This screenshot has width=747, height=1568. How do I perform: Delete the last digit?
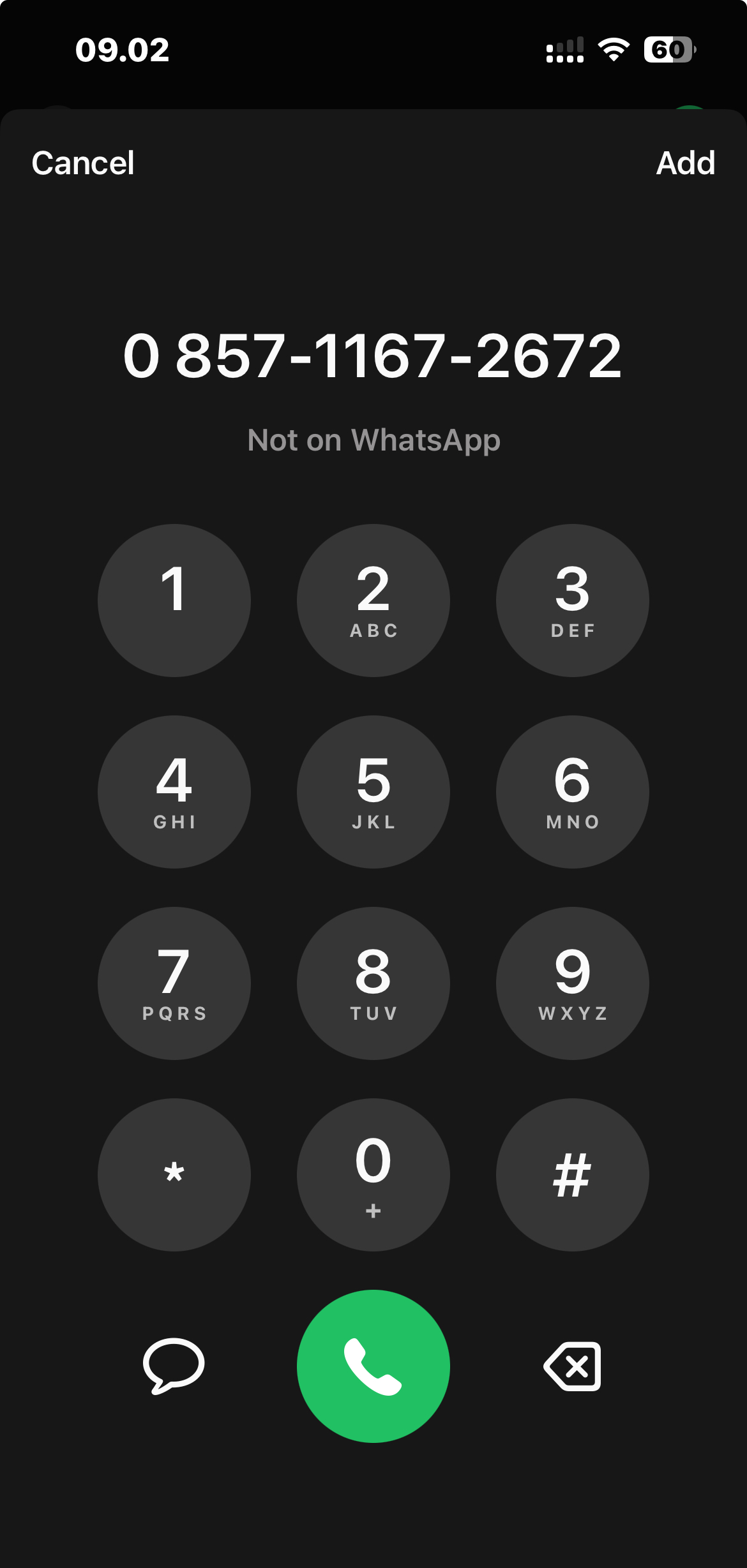pos(572,1366)
